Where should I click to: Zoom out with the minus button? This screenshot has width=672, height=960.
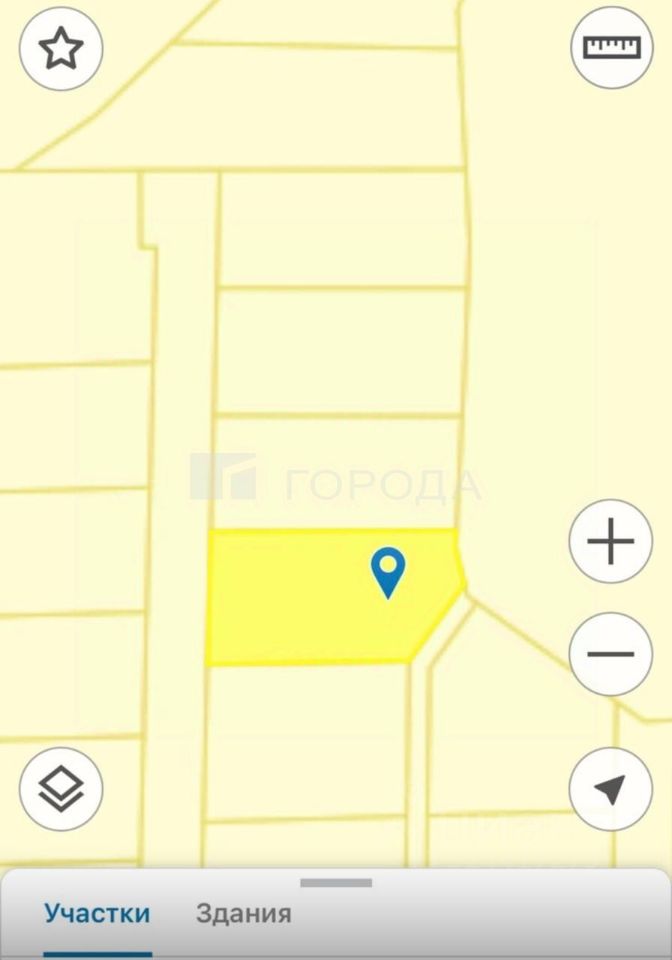click(x=611, y=655)
